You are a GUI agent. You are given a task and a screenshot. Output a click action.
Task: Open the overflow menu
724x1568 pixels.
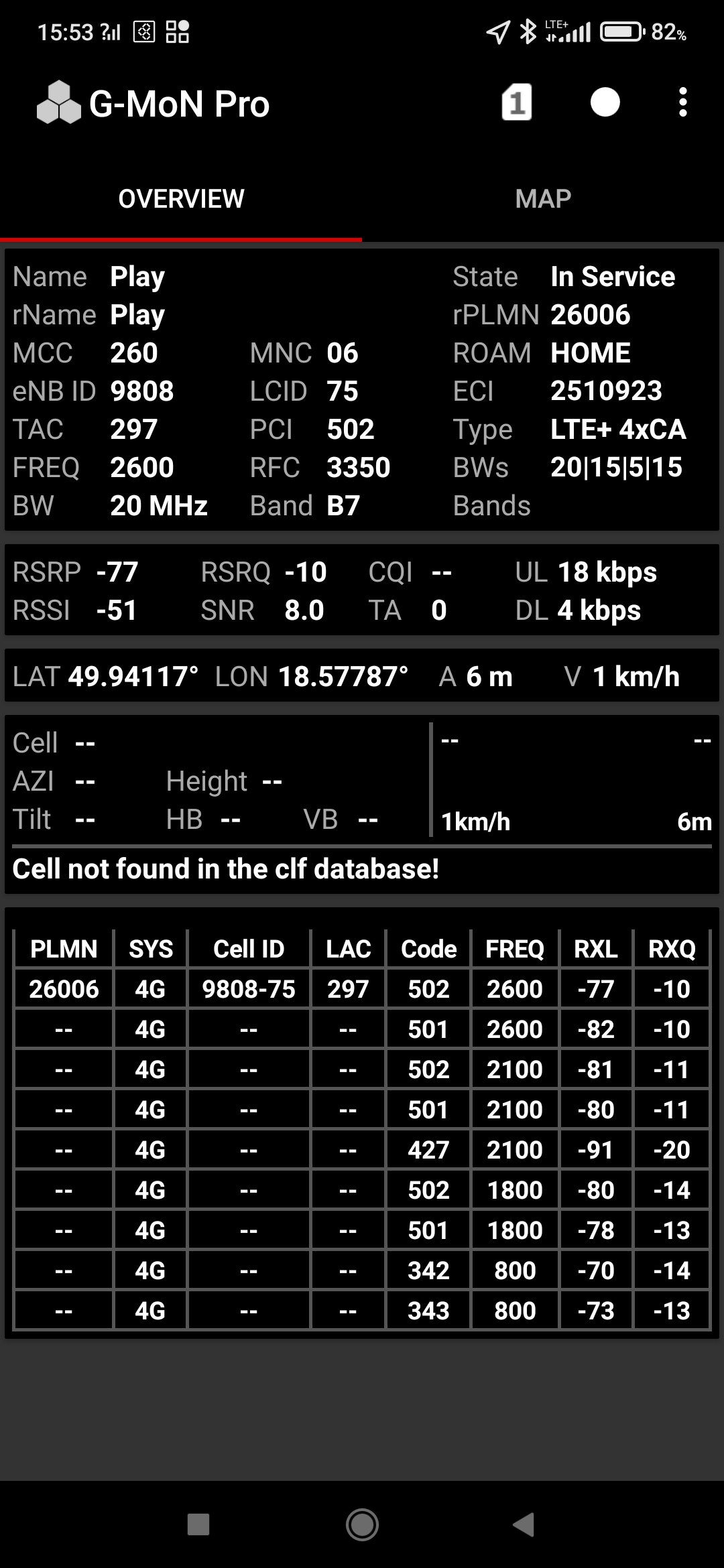pos(682,103)
